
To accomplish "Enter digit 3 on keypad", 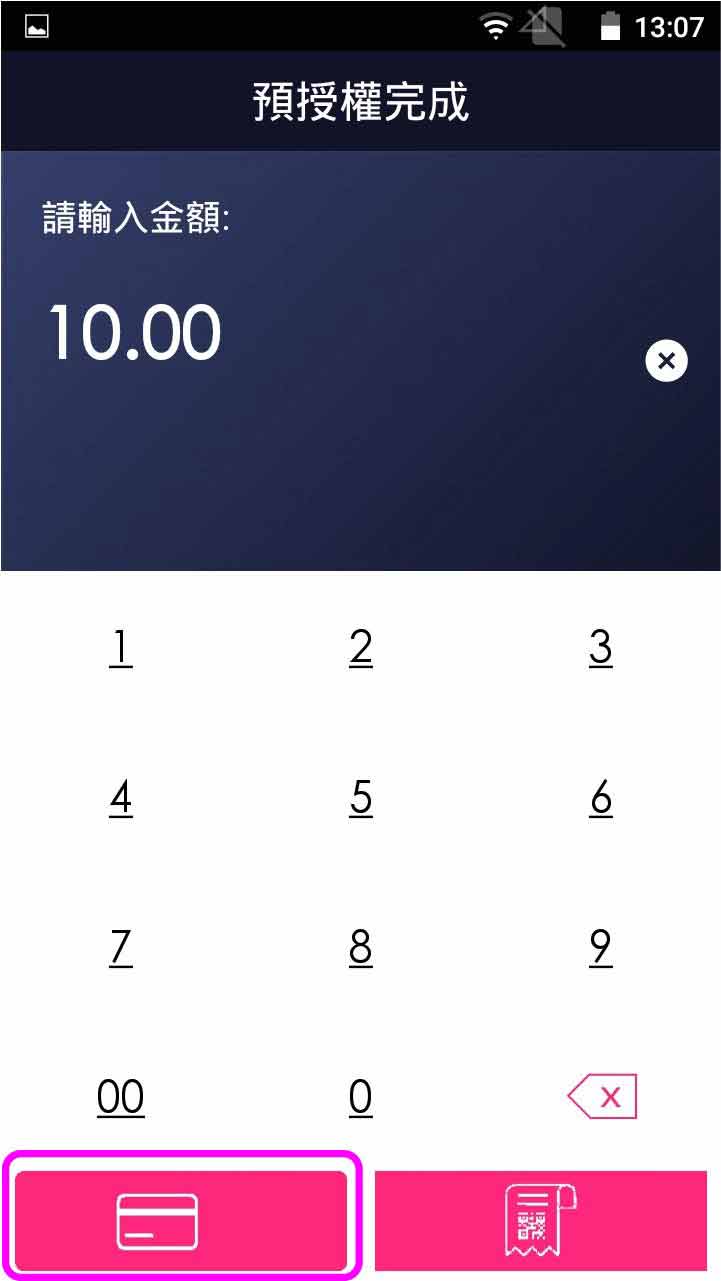I will click(x=600, y=648).
